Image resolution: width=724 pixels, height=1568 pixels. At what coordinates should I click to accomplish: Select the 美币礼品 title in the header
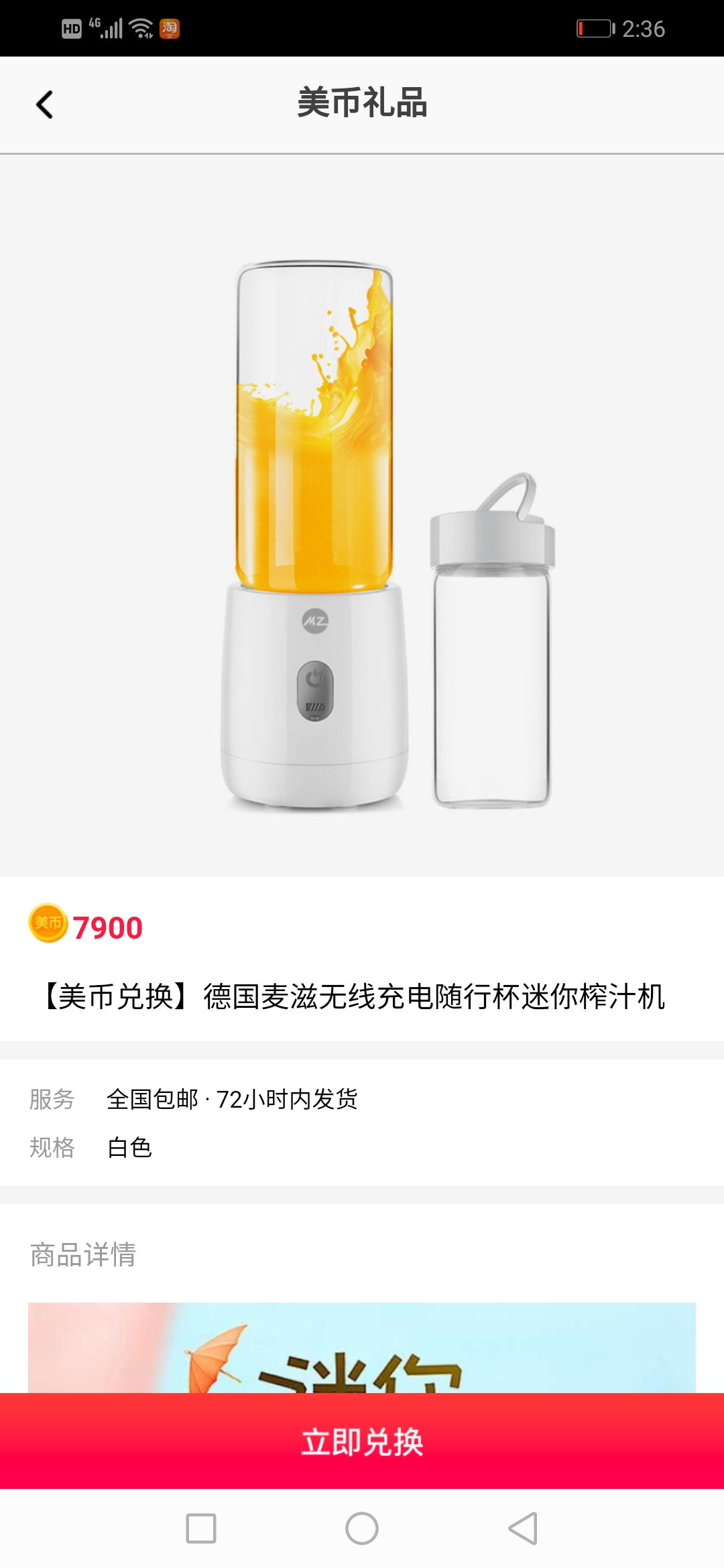click(362, 104)
